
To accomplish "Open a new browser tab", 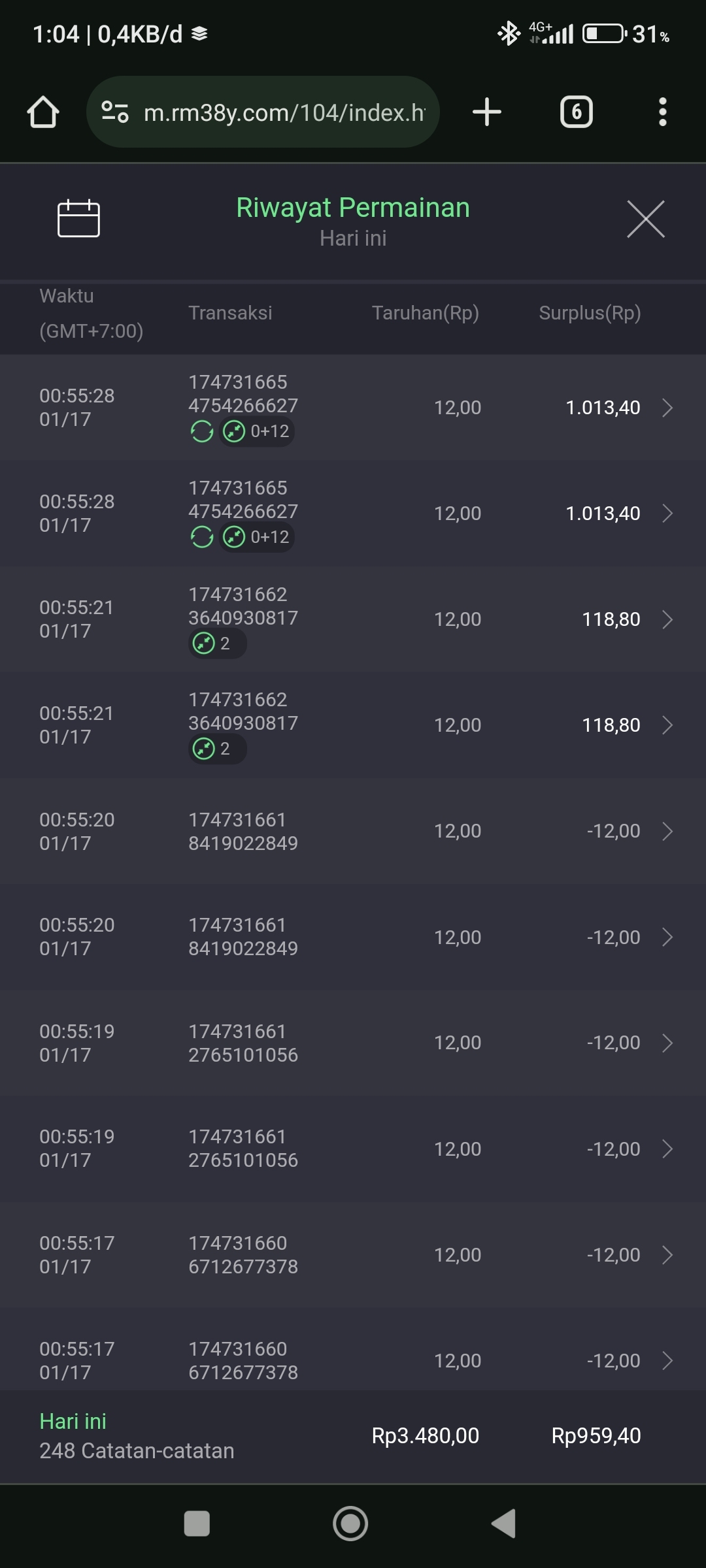I will point(487,112).
